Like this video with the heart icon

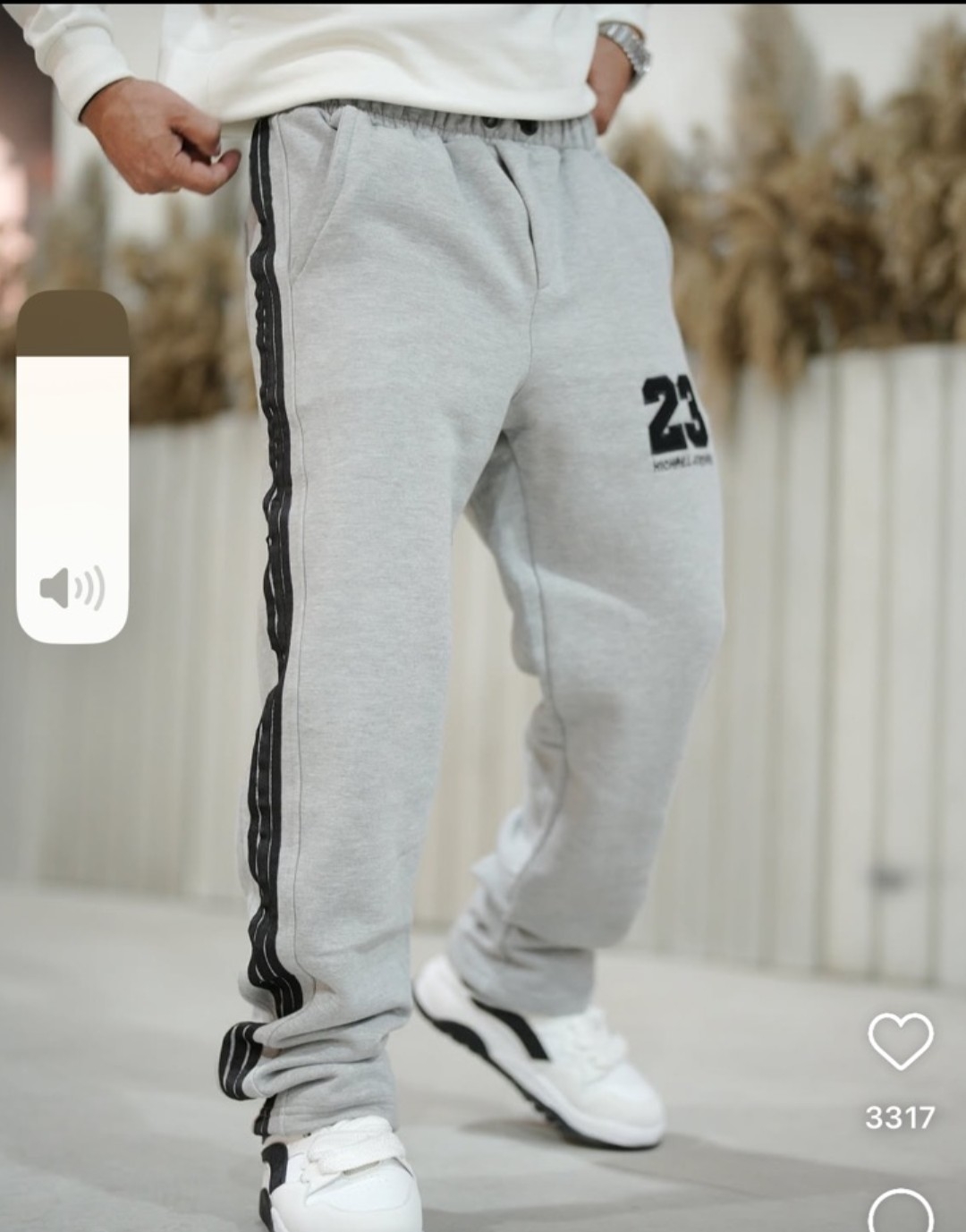(x=900, y=1041)
